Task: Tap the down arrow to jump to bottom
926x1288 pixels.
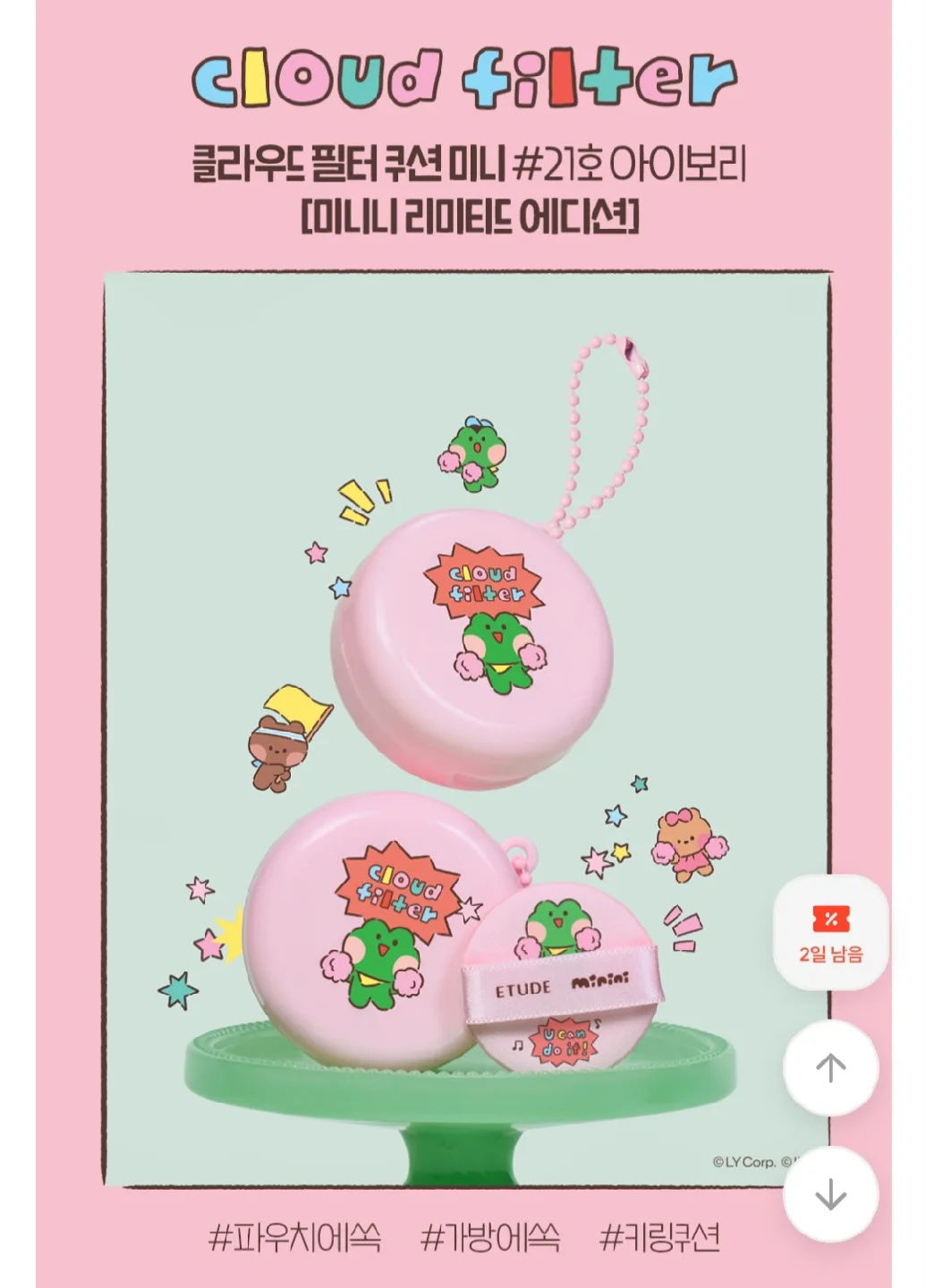Action: click(x=830, y=1193)
